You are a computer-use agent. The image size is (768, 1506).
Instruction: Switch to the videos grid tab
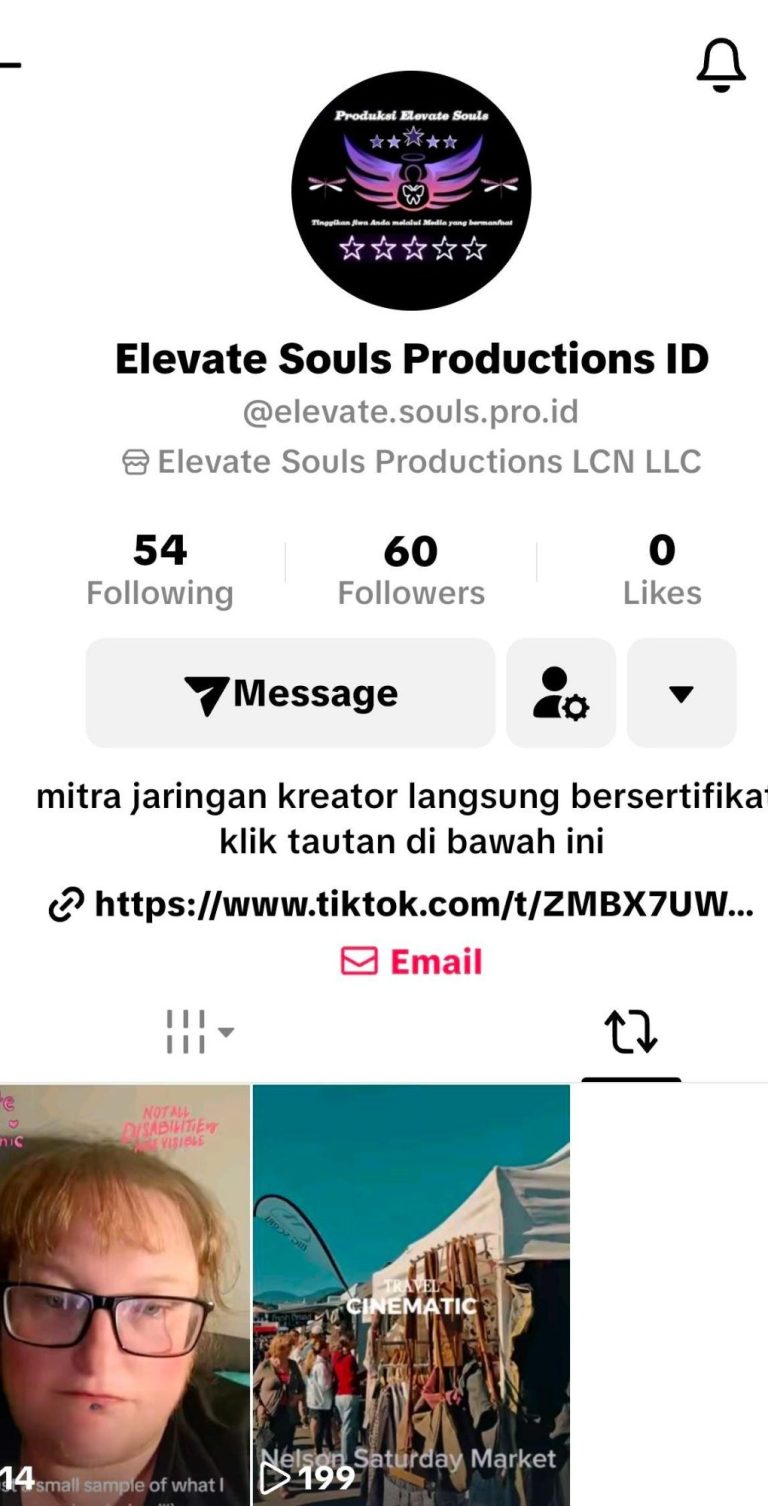198,1031
